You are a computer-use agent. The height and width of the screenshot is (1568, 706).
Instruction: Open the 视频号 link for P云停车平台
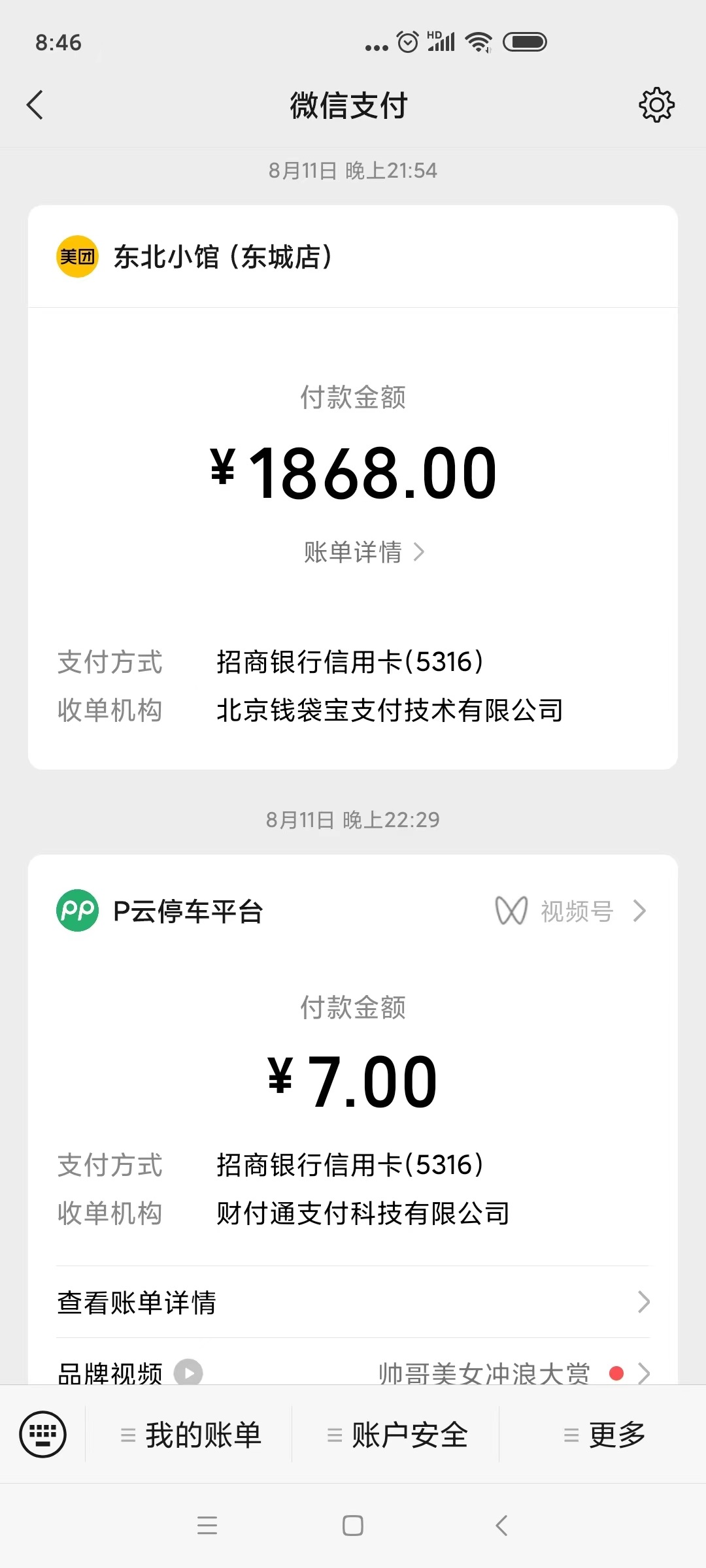point(571,911)
